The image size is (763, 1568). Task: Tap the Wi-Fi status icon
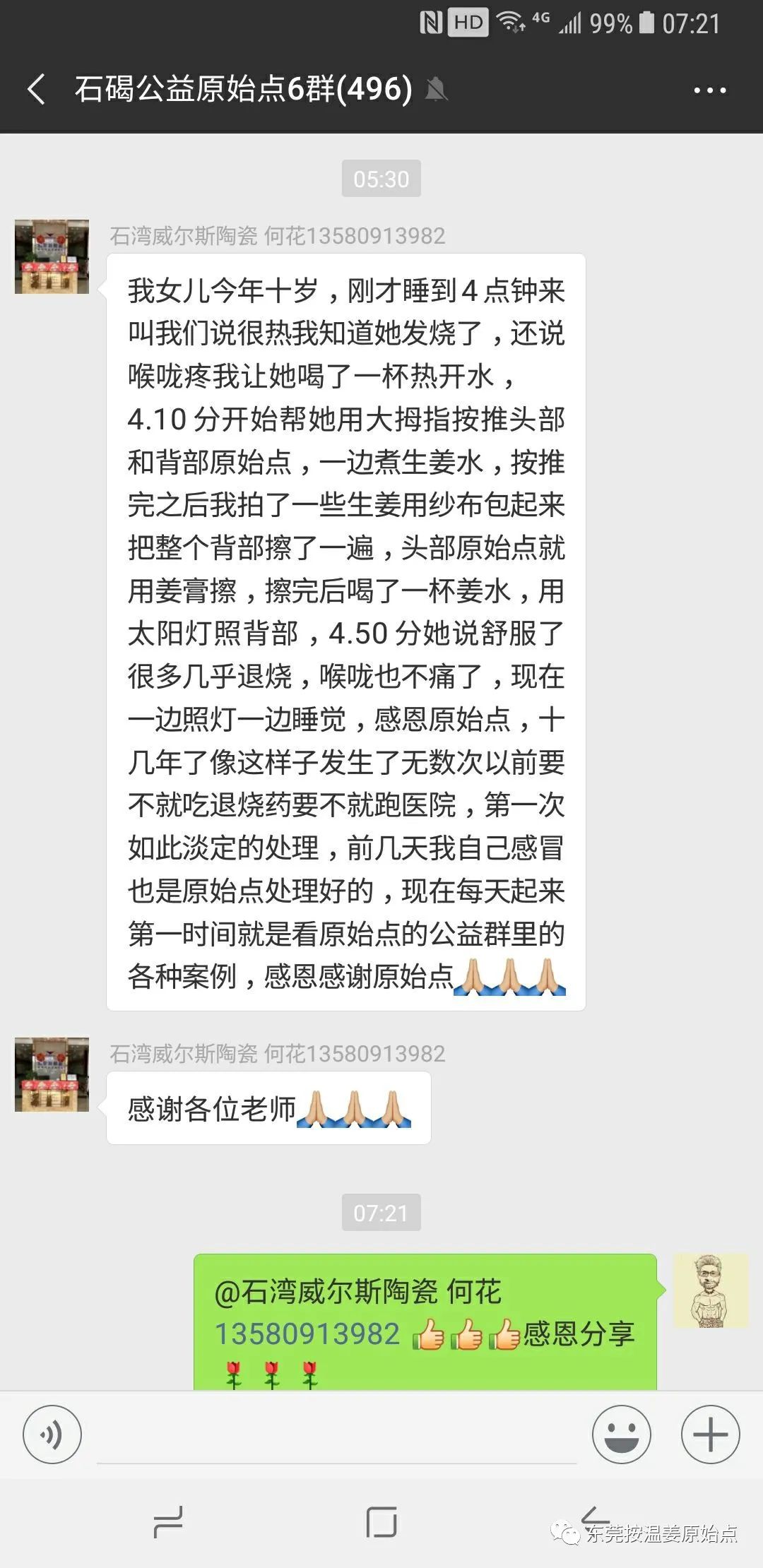(x=511, y=21)
